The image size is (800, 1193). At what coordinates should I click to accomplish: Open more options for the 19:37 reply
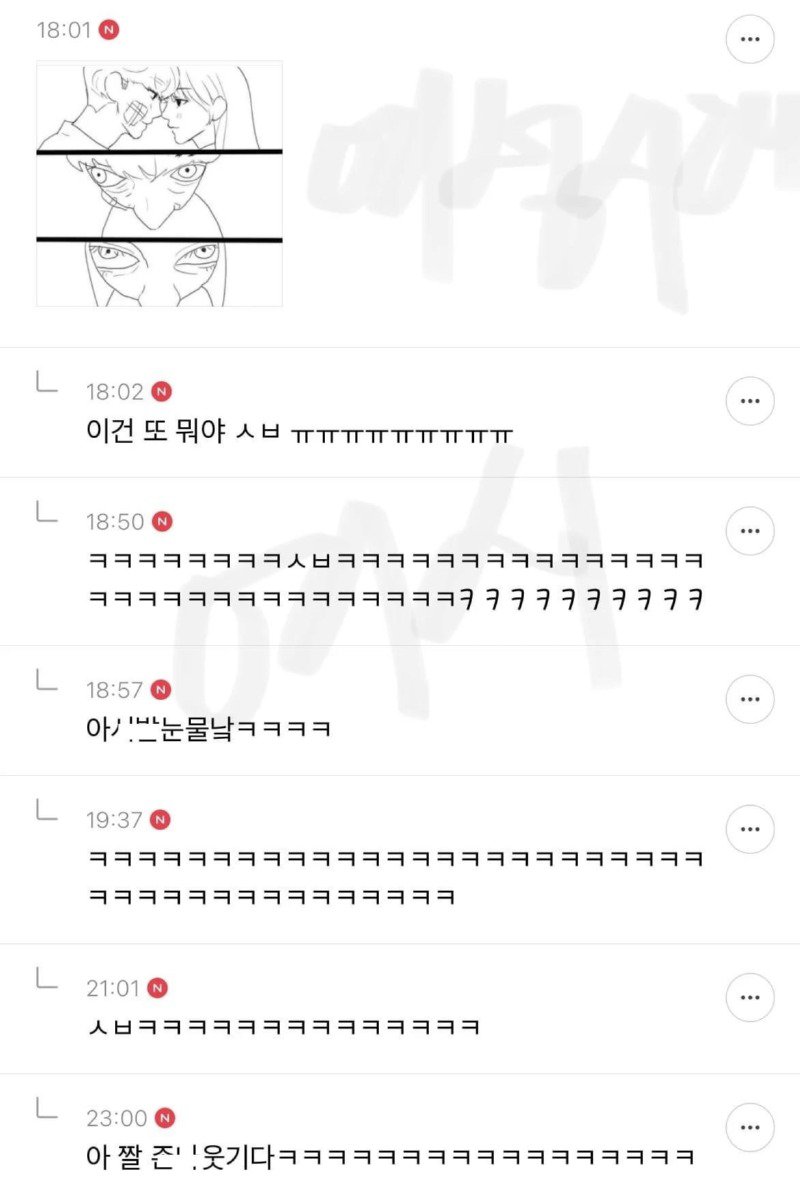pos(749,830)
